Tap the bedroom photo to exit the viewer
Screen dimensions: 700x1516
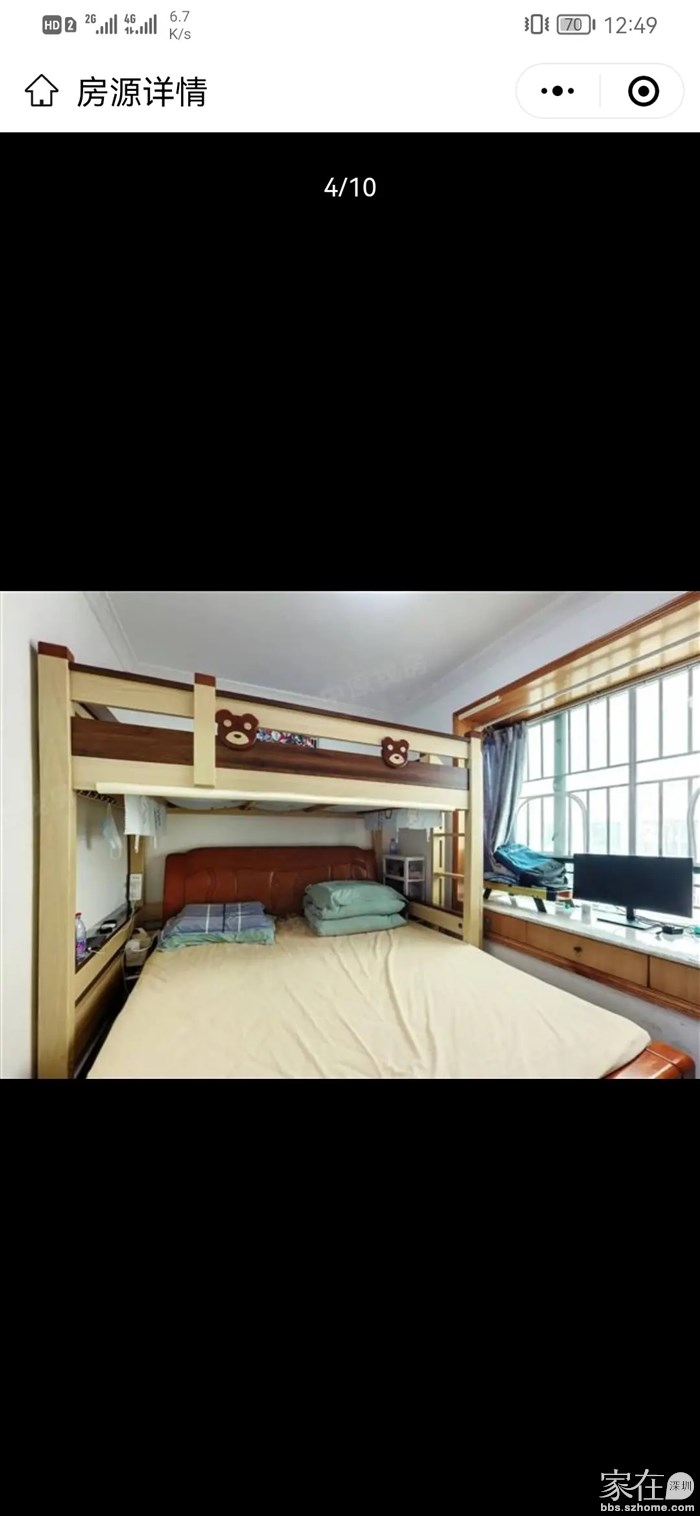[350, 835]
